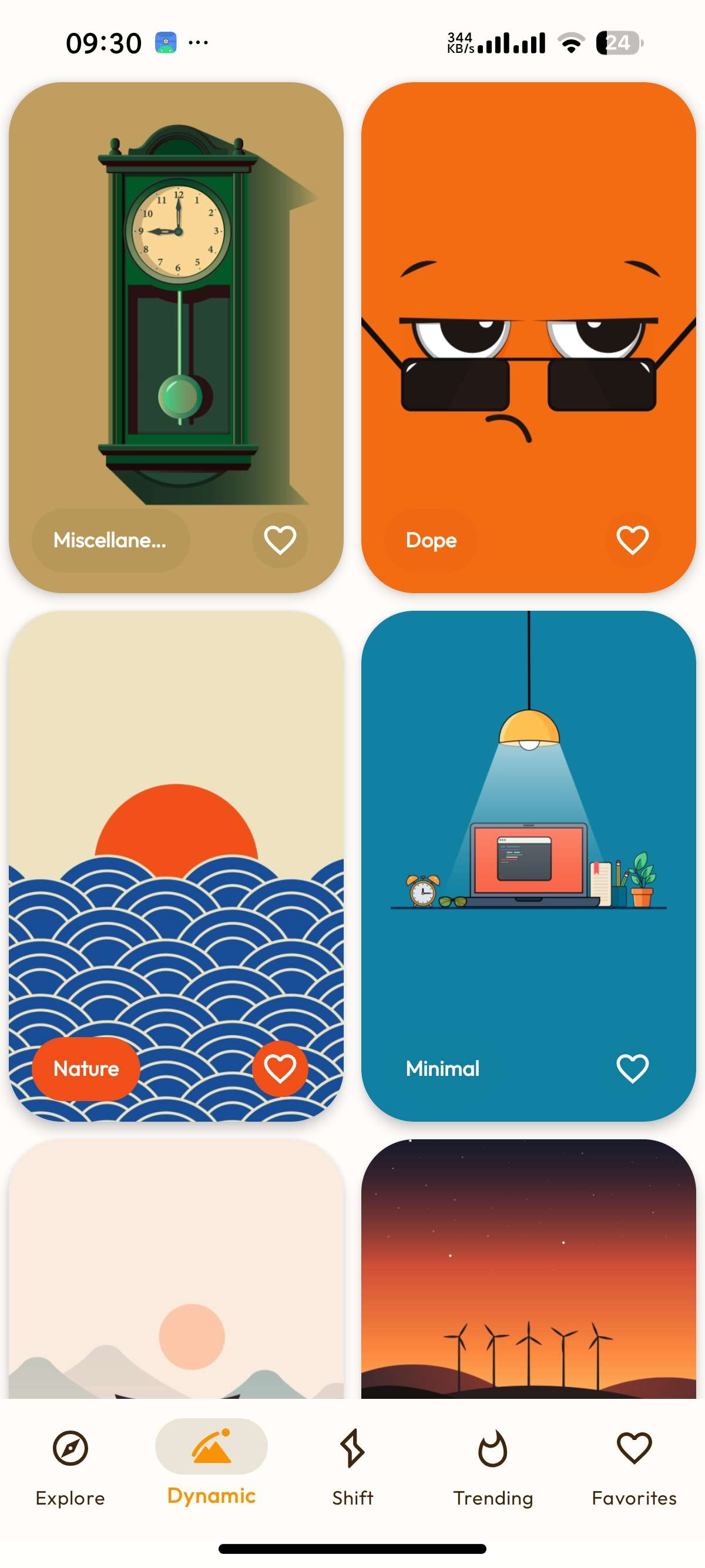Open the Miscellaneous category chip
The width and height of the screenshot is (705, 1568).
[110, 540]
